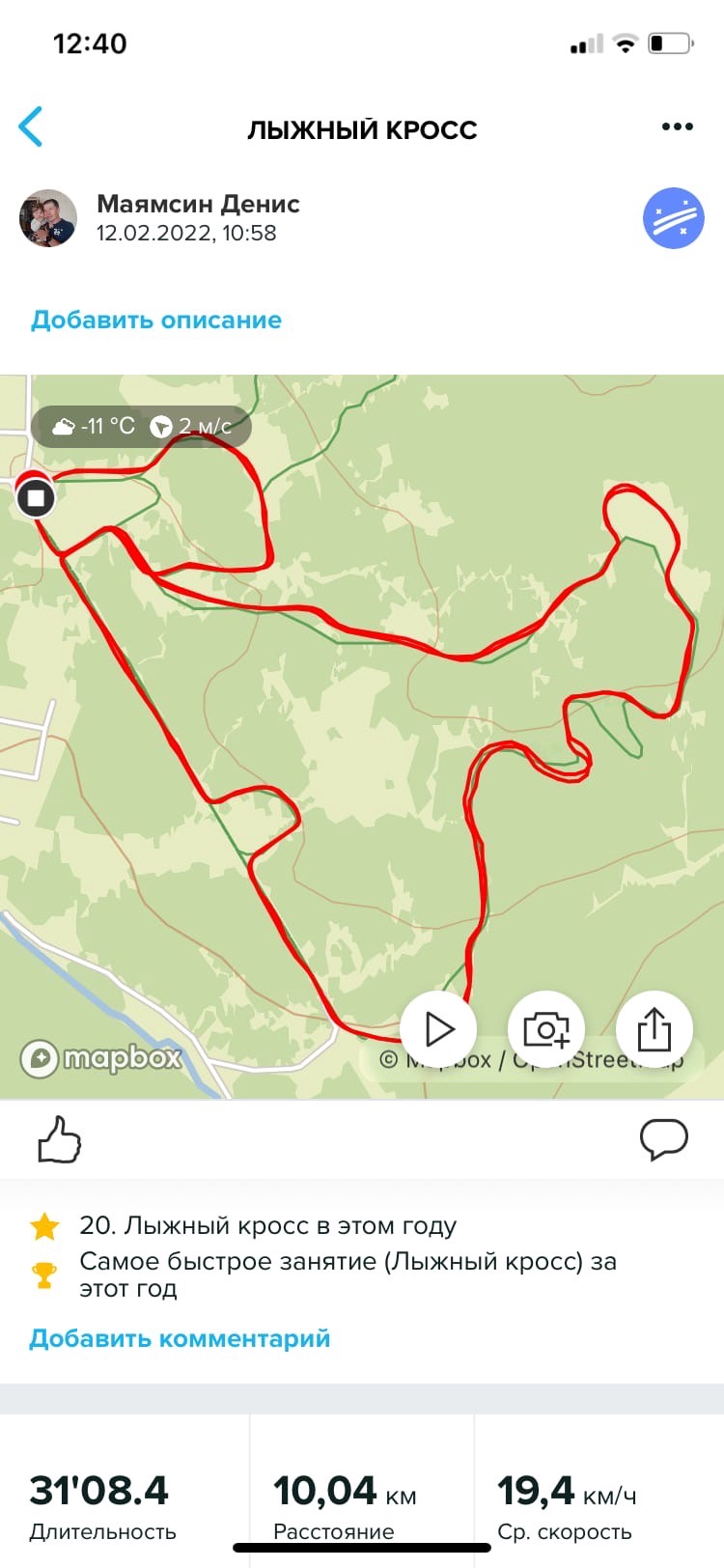Open the three-dot overflow menu
724x1568 pixels.
point(677,126)
